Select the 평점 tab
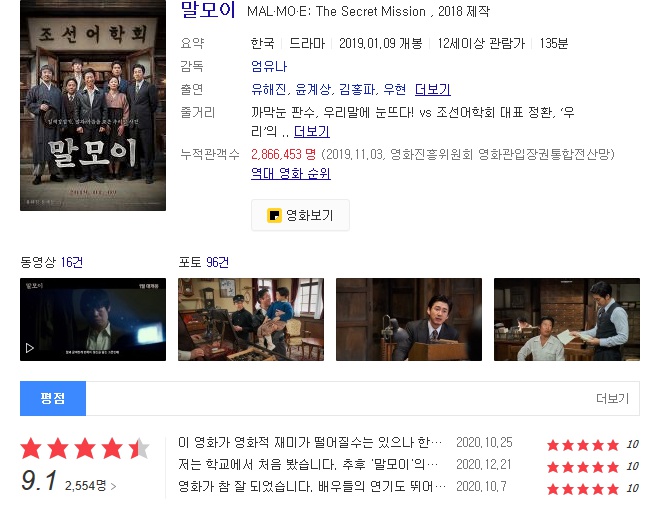This screenshot has height=508, width=660. (x=53, y=398)
